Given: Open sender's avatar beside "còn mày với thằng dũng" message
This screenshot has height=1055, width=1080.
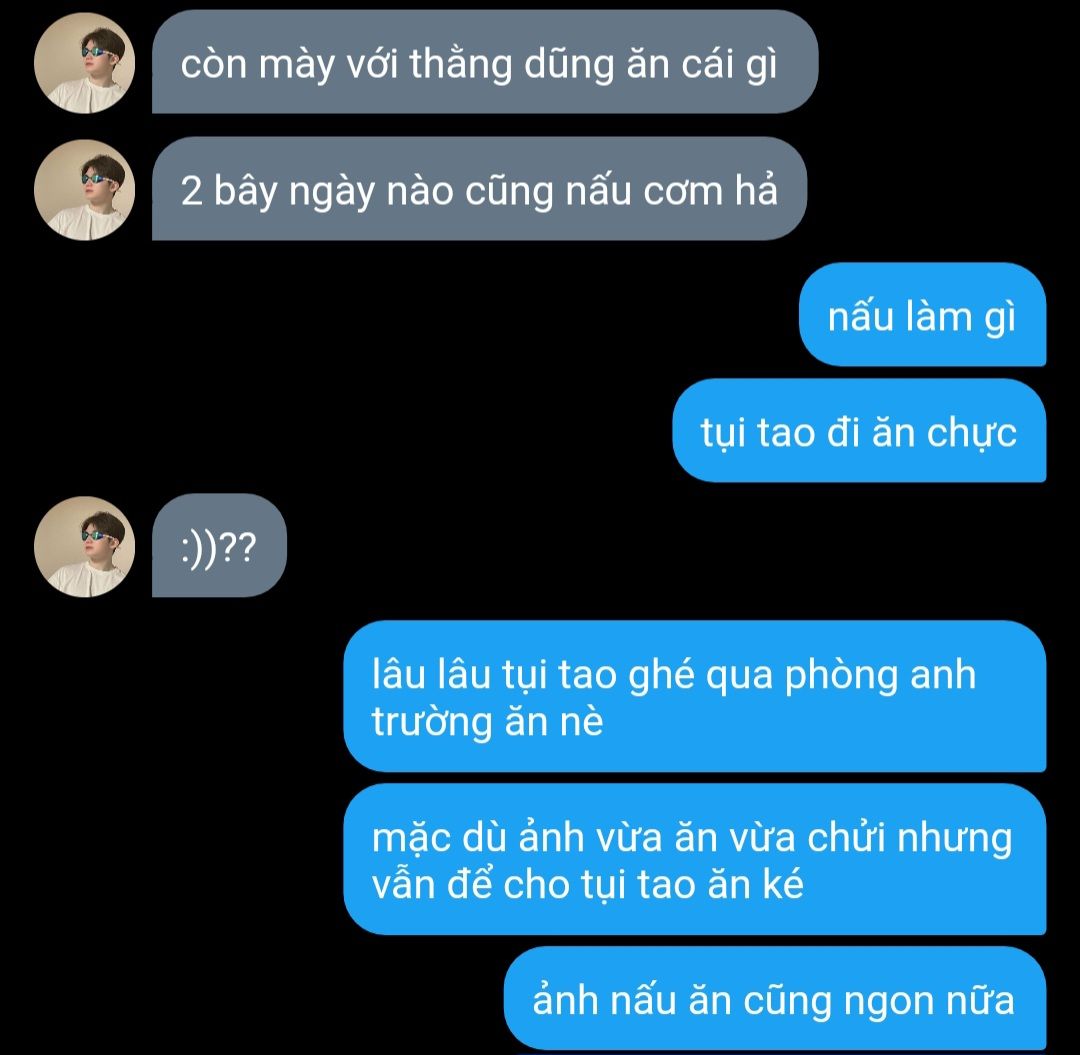Looking at the screenshot, I should (x=84, y=63).
